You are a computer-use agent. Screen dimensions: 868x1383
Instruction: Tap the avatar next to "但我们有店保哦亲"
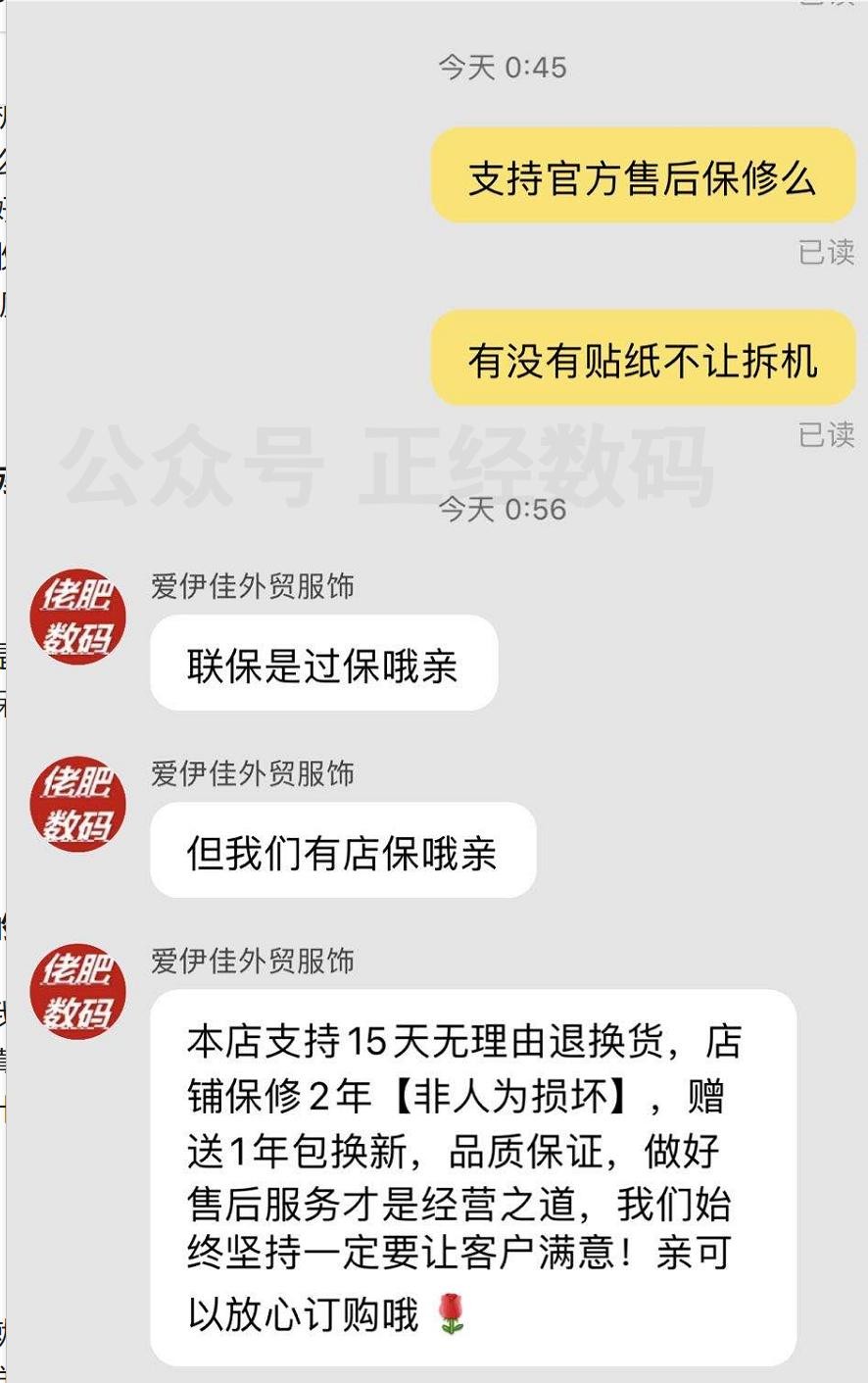pyautogui.click(x=78, y=804)
